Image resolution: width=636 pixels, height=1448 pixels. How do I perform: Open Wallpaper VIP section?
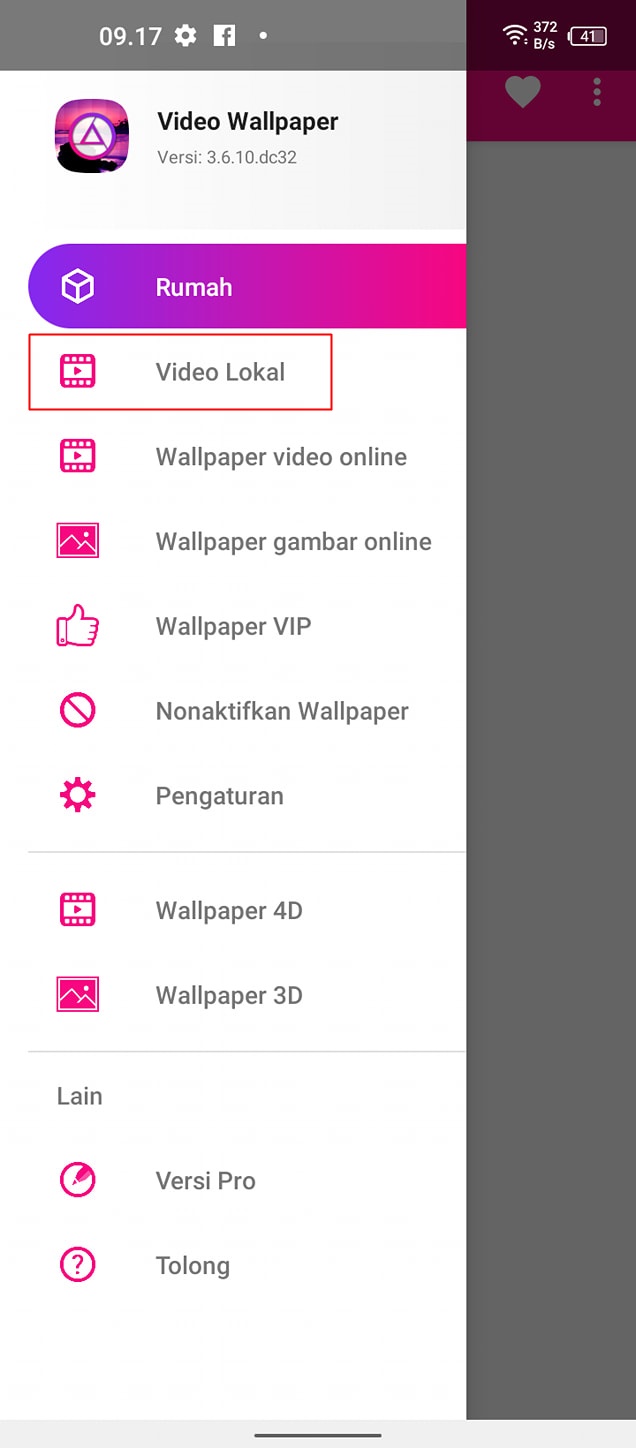pyautogui.click(x=233, y=627)
